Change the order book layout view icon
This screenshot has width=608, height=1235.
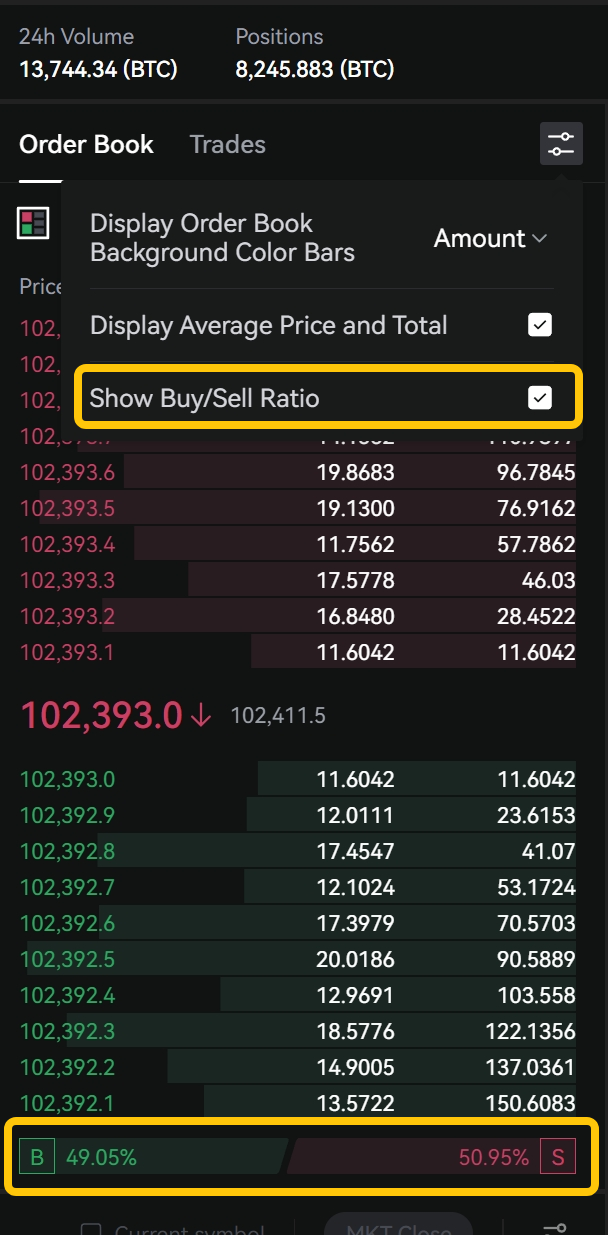33,223
